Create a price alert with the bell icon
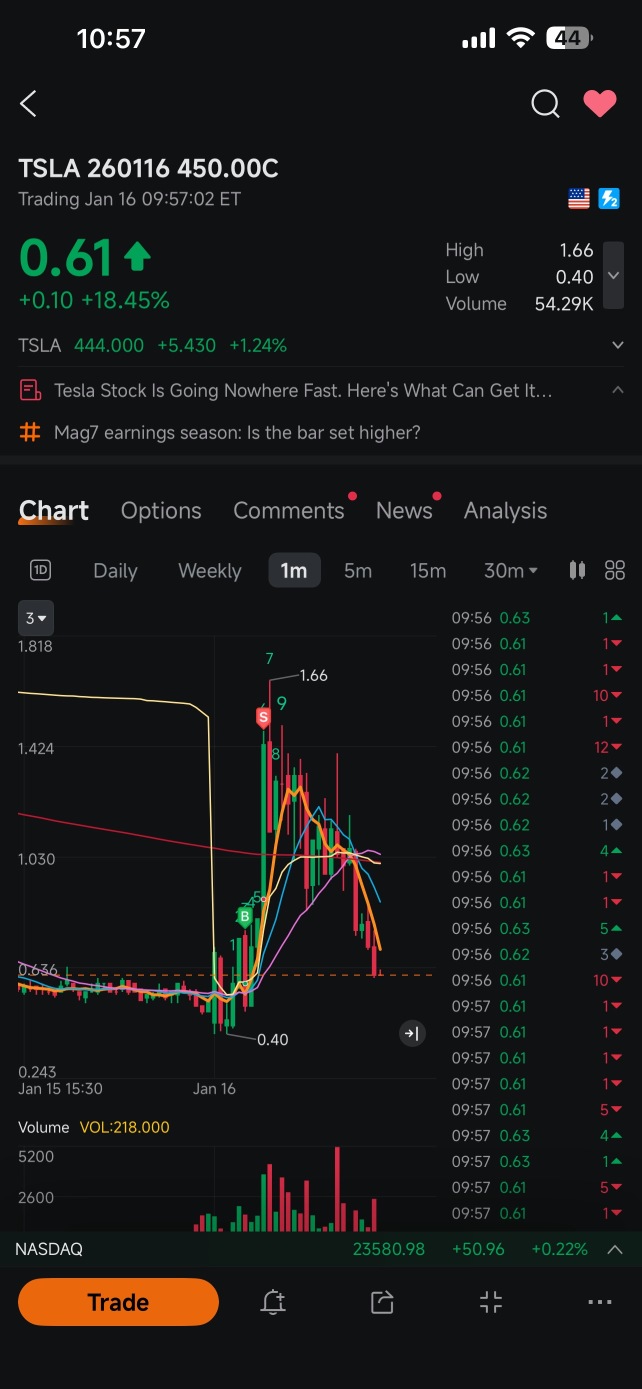 [x=273, y=1302]
